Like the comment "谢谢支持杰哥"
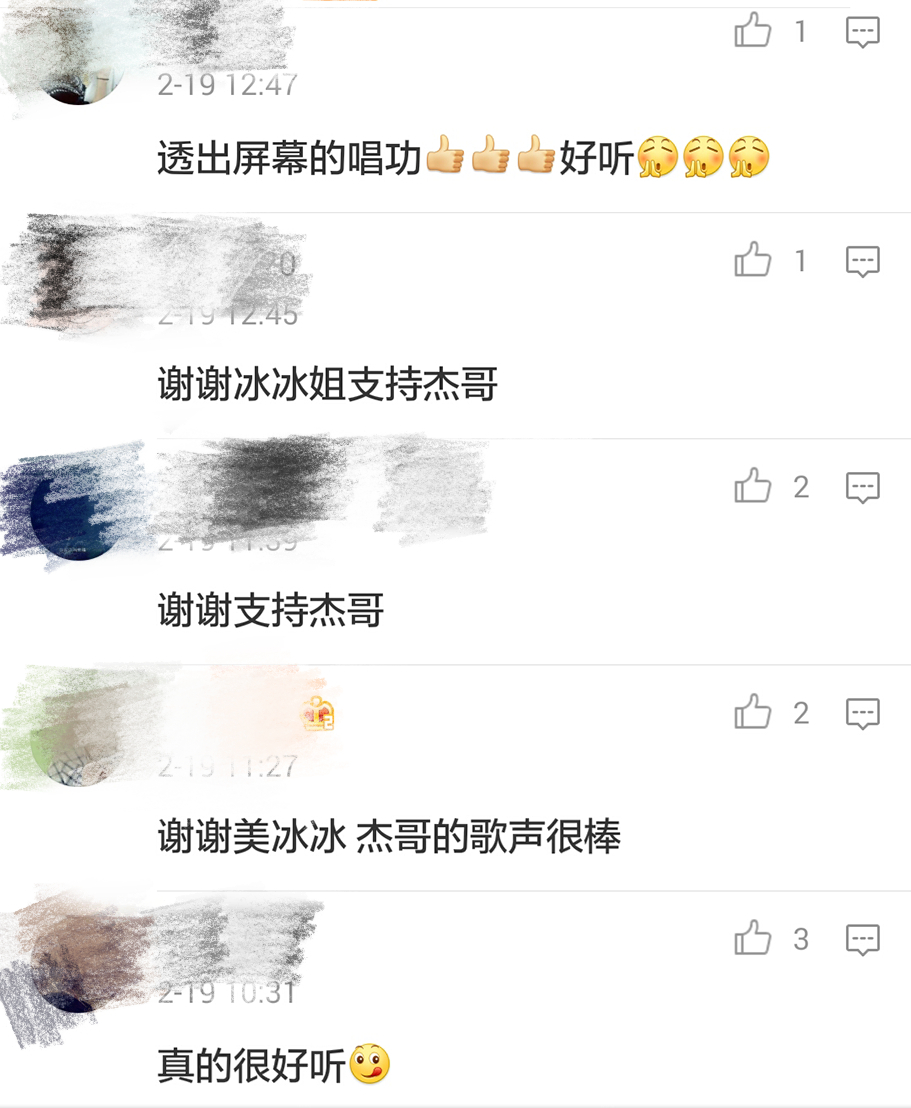The width and height of the screenshot is (911, 1108). click(x=752, y=487)
